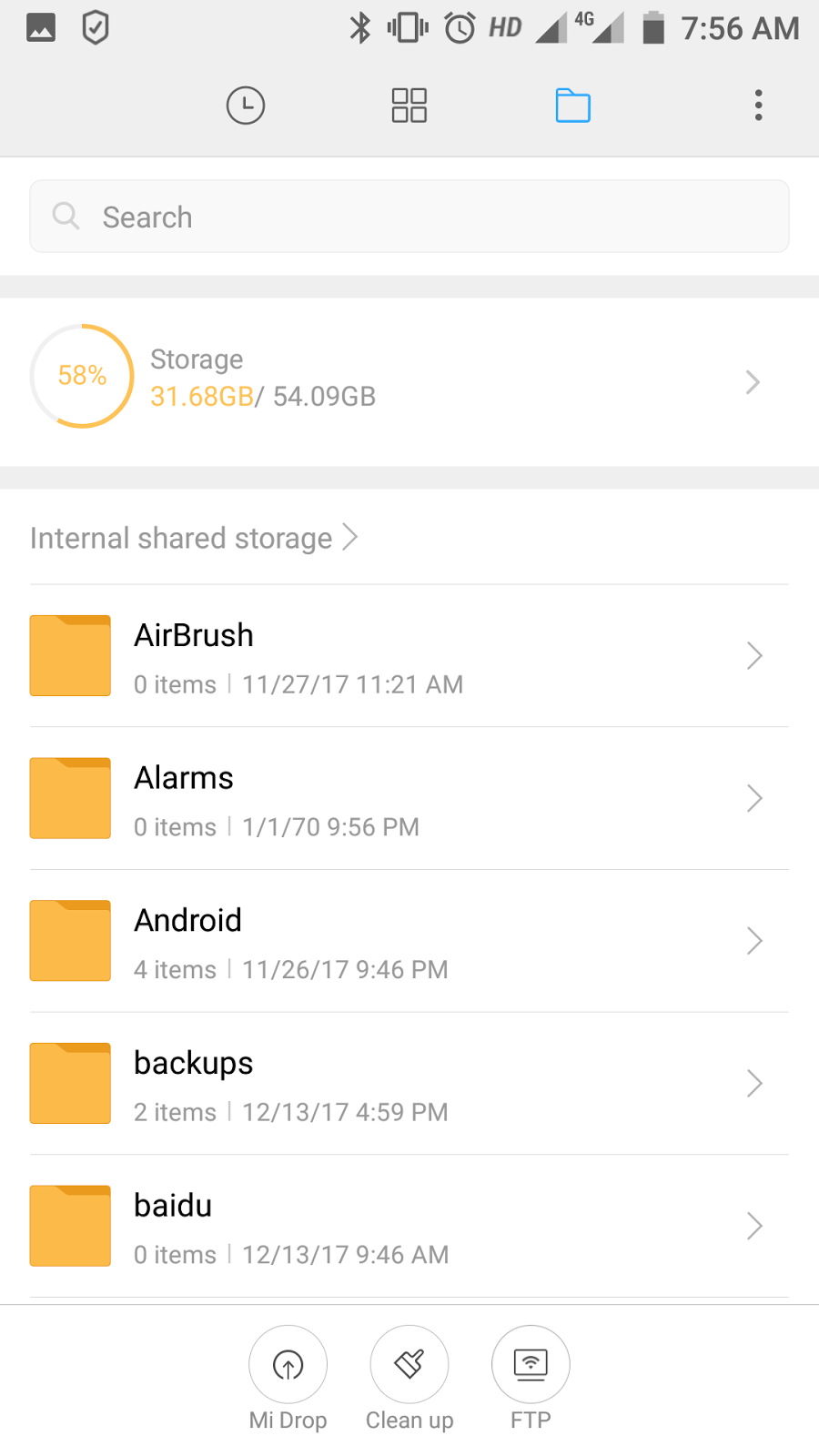Expand the Android folder with its chevron
This screenshot has height=1456, width=819.
point(754,941)
